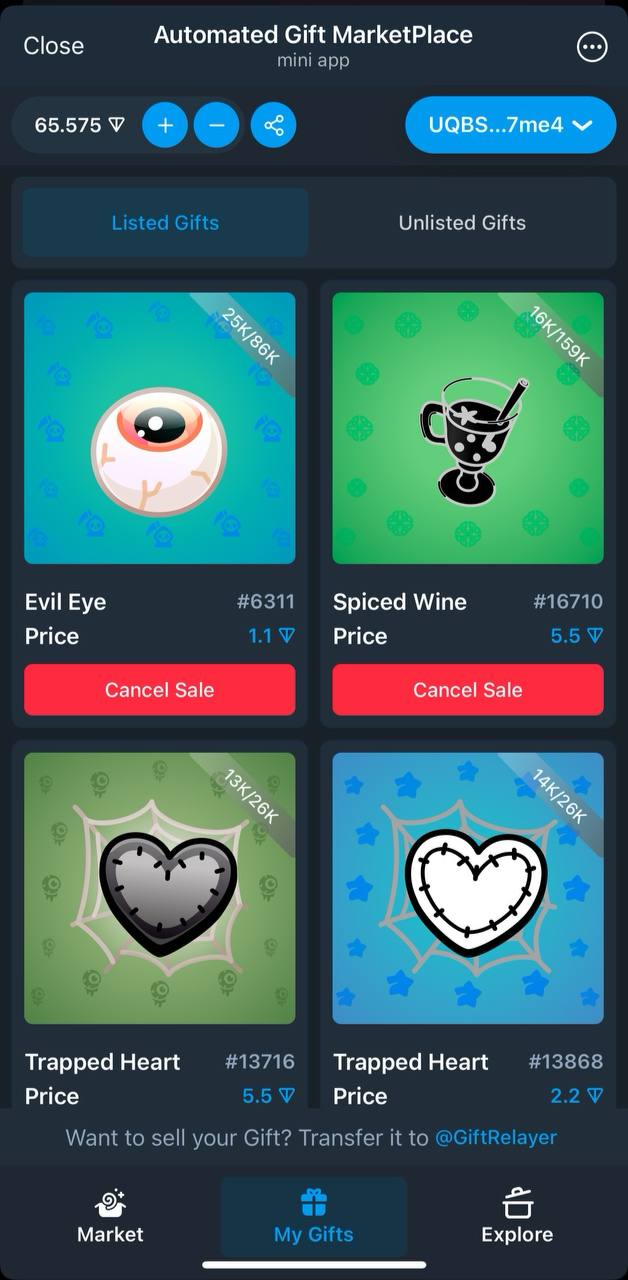The height and width of the screenshot is (1280, 628).
Task: Expand the UQBS...7me4 wallet dropdown
Action: click(510, 125)
